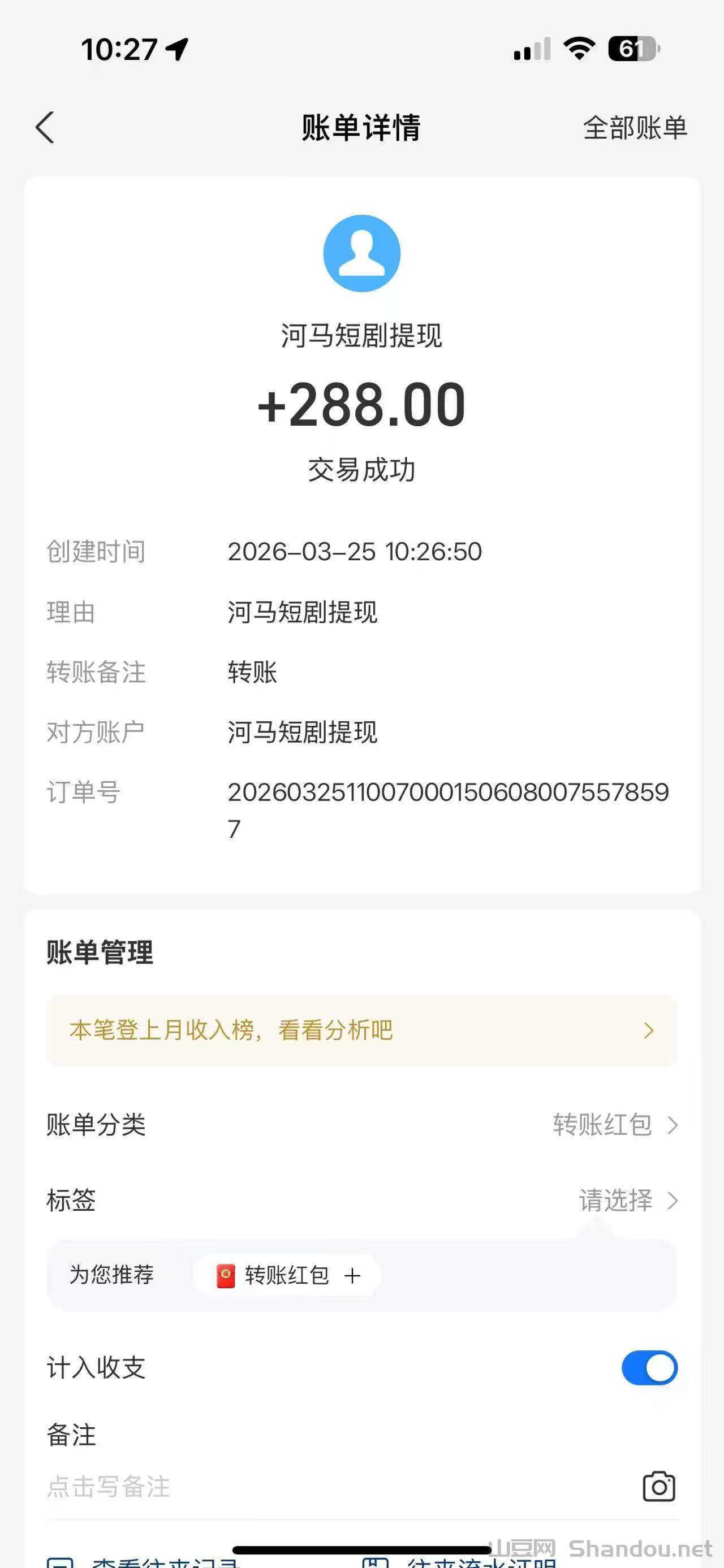Tap the 河马短剧提现 profile avatar
724x1568 pixels.
[361, 253]
